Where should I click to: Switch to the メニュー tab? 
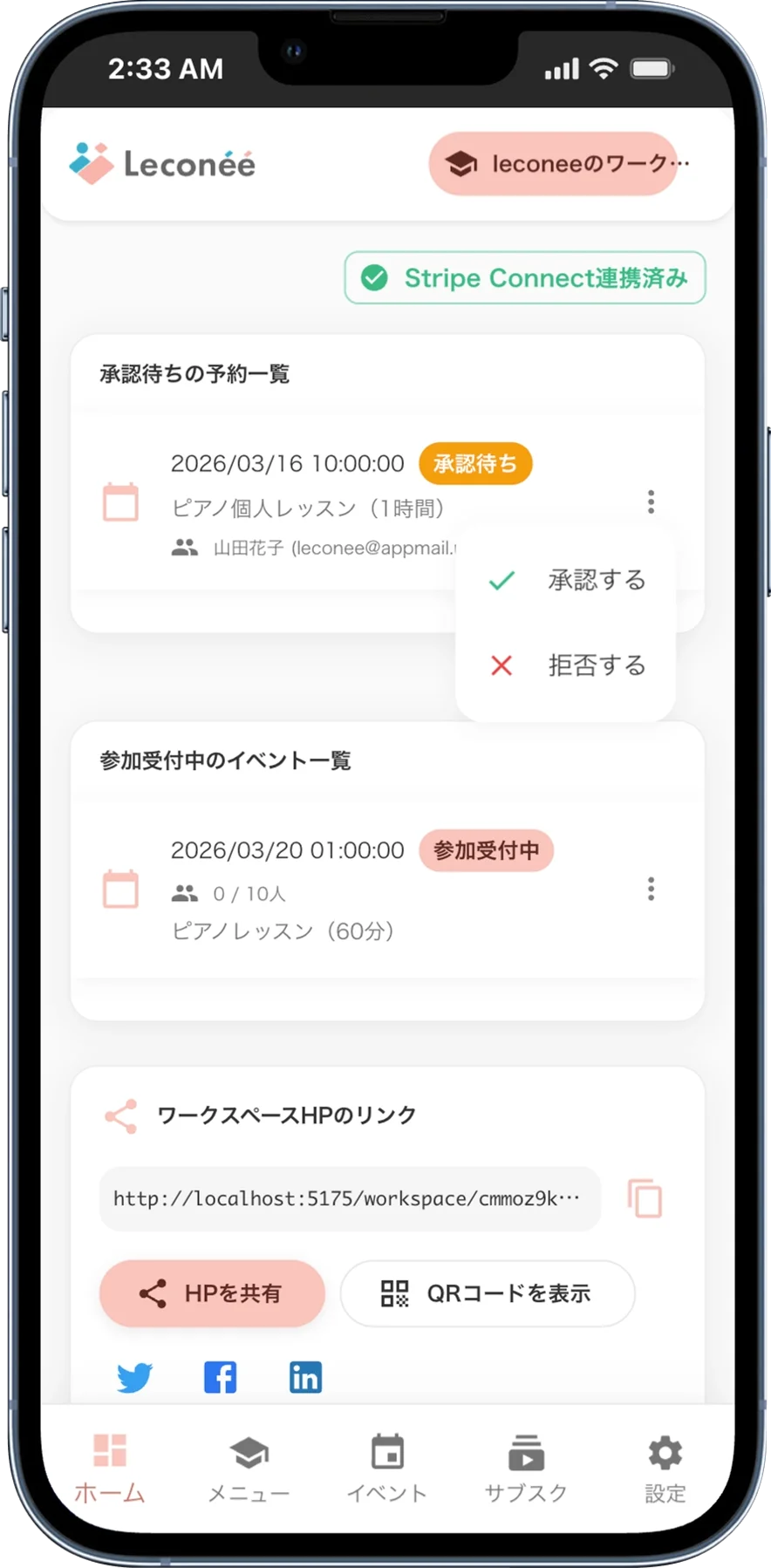coord(249,1469)
